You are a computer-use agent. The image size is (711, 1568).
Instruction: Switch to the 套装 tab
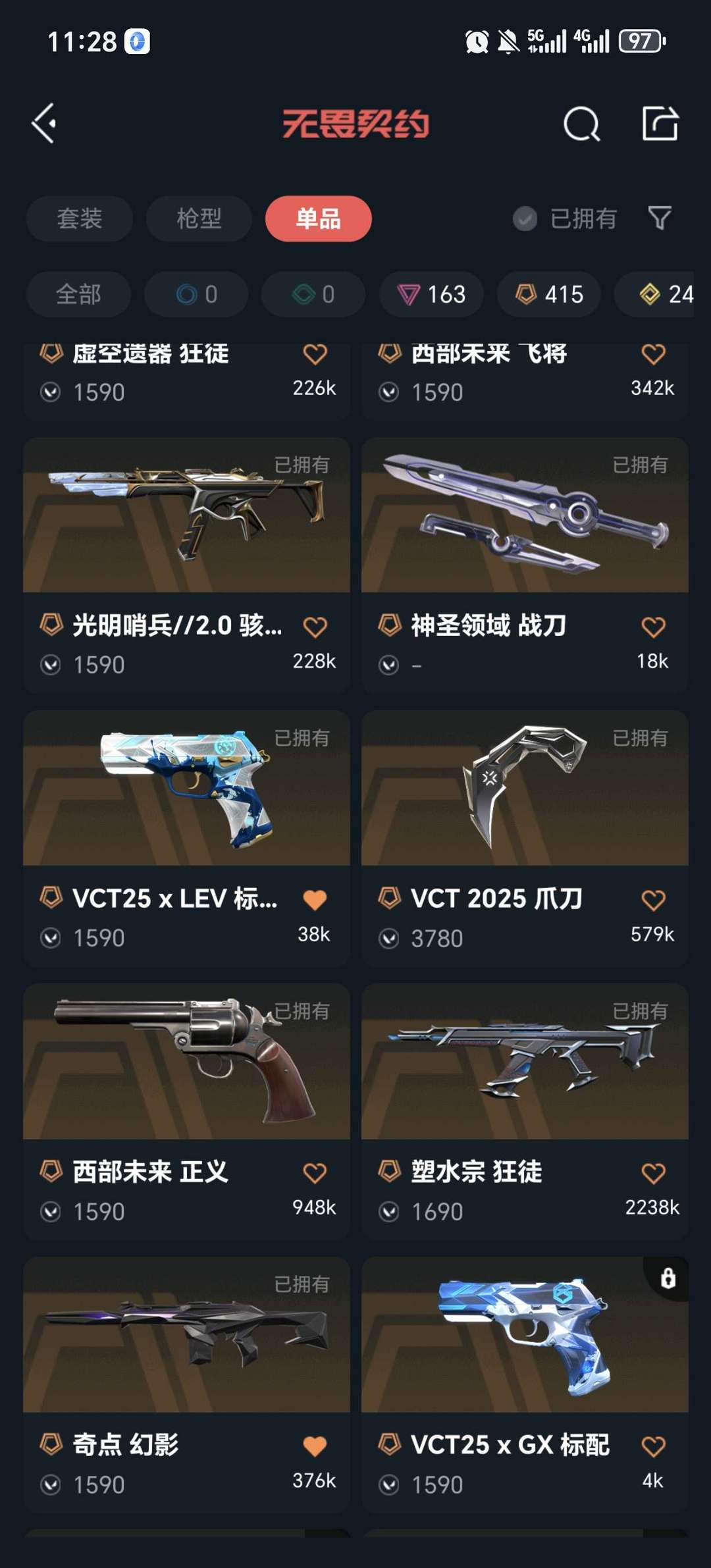(x=79, y=219)
